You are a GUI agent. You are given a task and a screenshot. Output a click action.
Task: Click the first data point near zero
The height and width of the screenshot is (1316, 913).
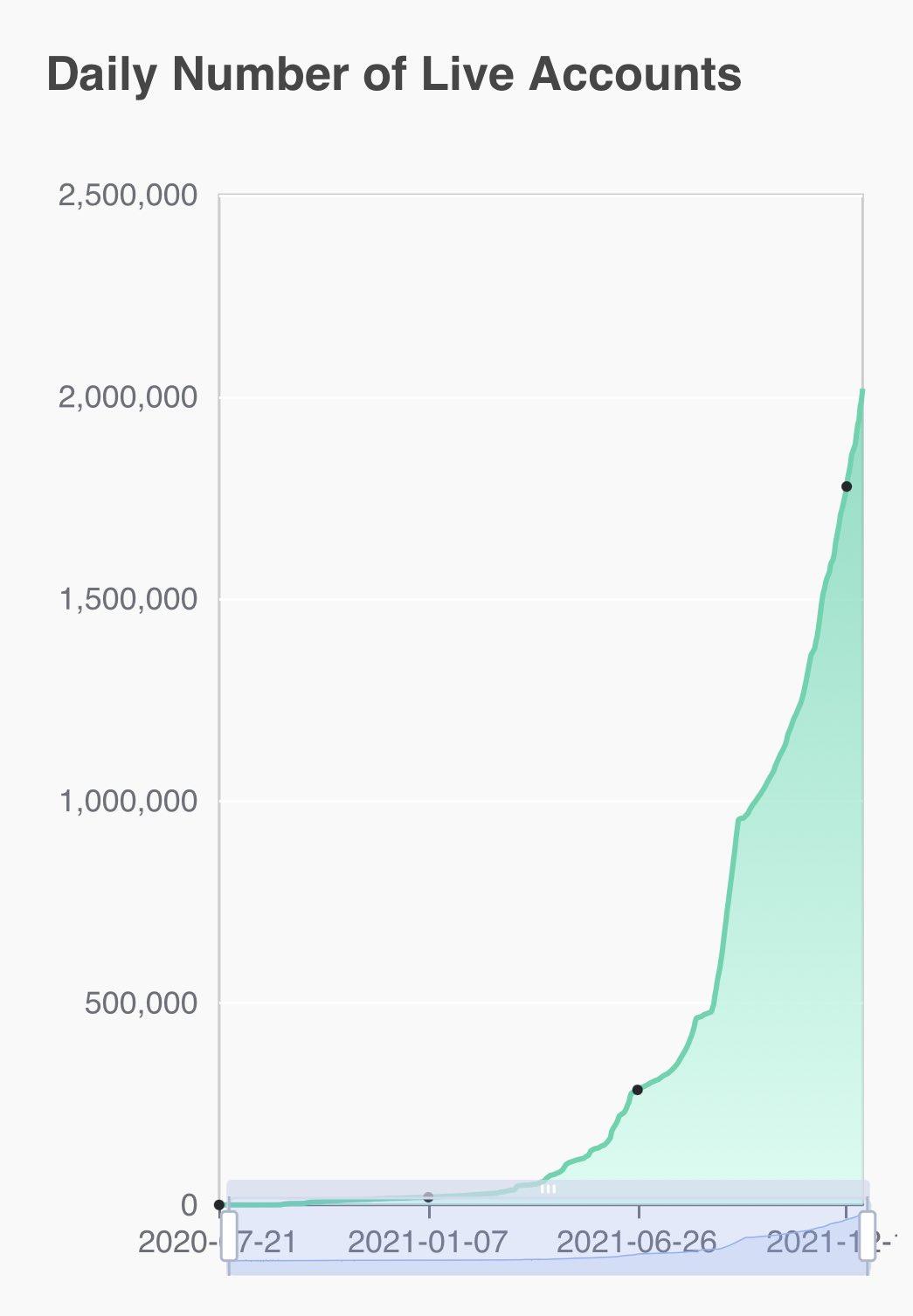click(218, 1205)
